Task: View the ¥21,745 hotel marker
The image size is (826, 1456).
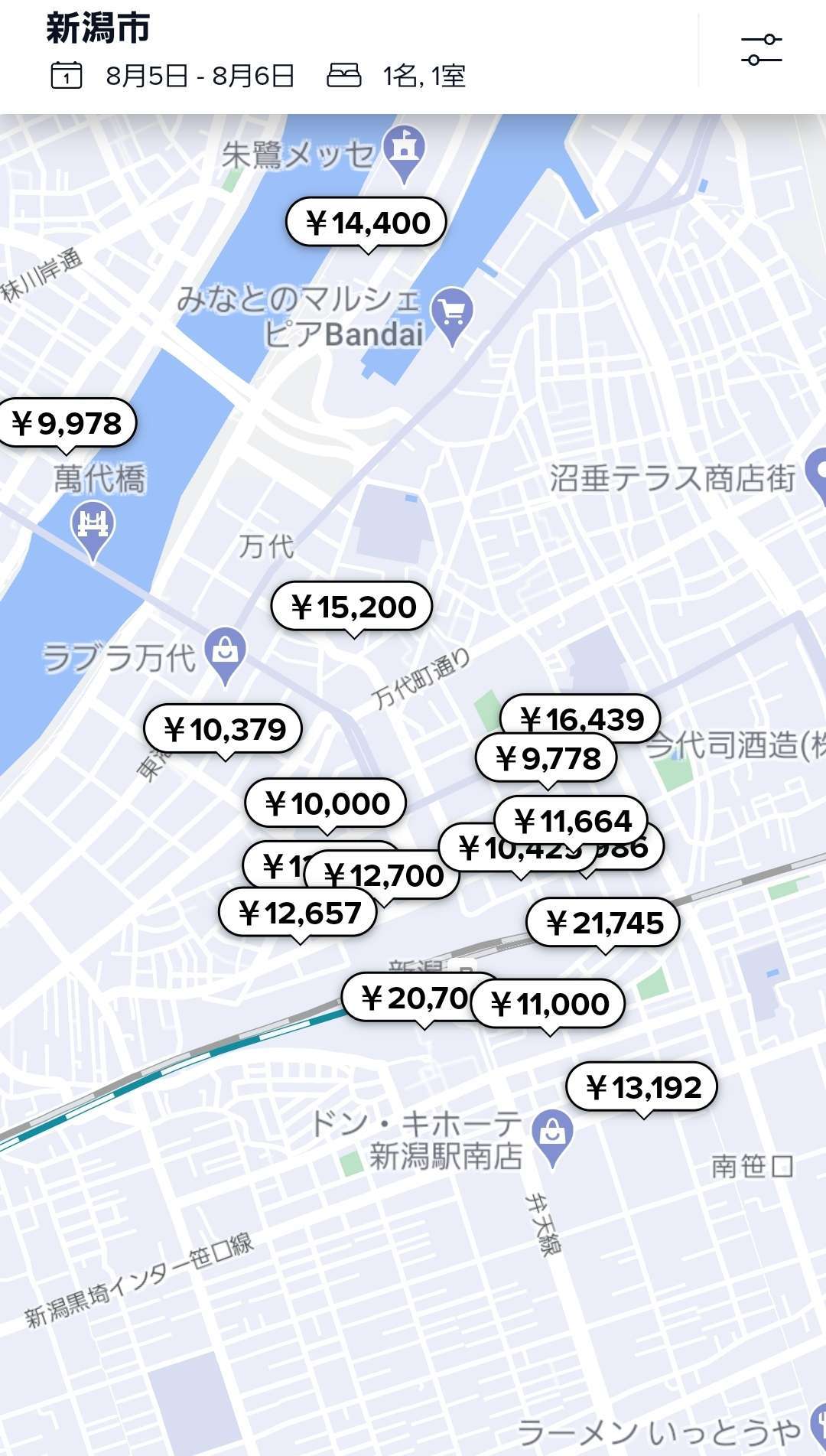Action: pos(603,923)
